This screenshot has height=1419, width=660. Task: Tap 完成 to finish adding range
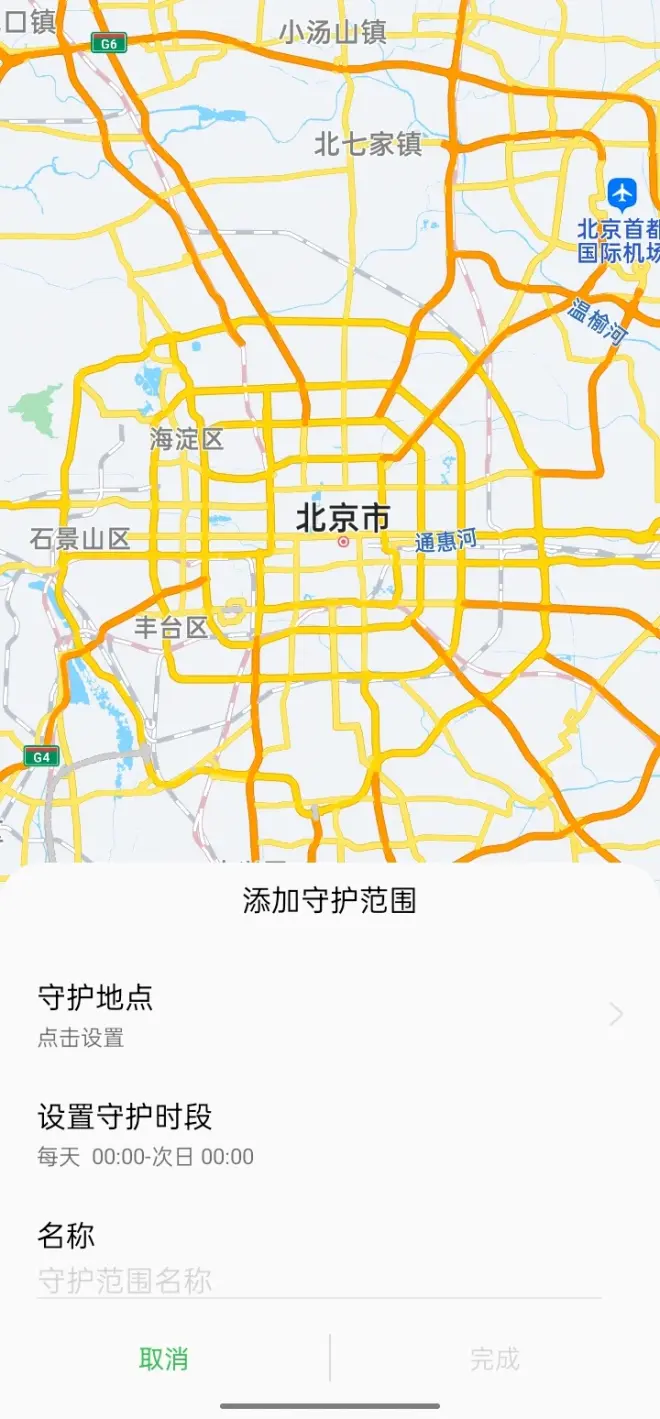(x=495, y=1359)
